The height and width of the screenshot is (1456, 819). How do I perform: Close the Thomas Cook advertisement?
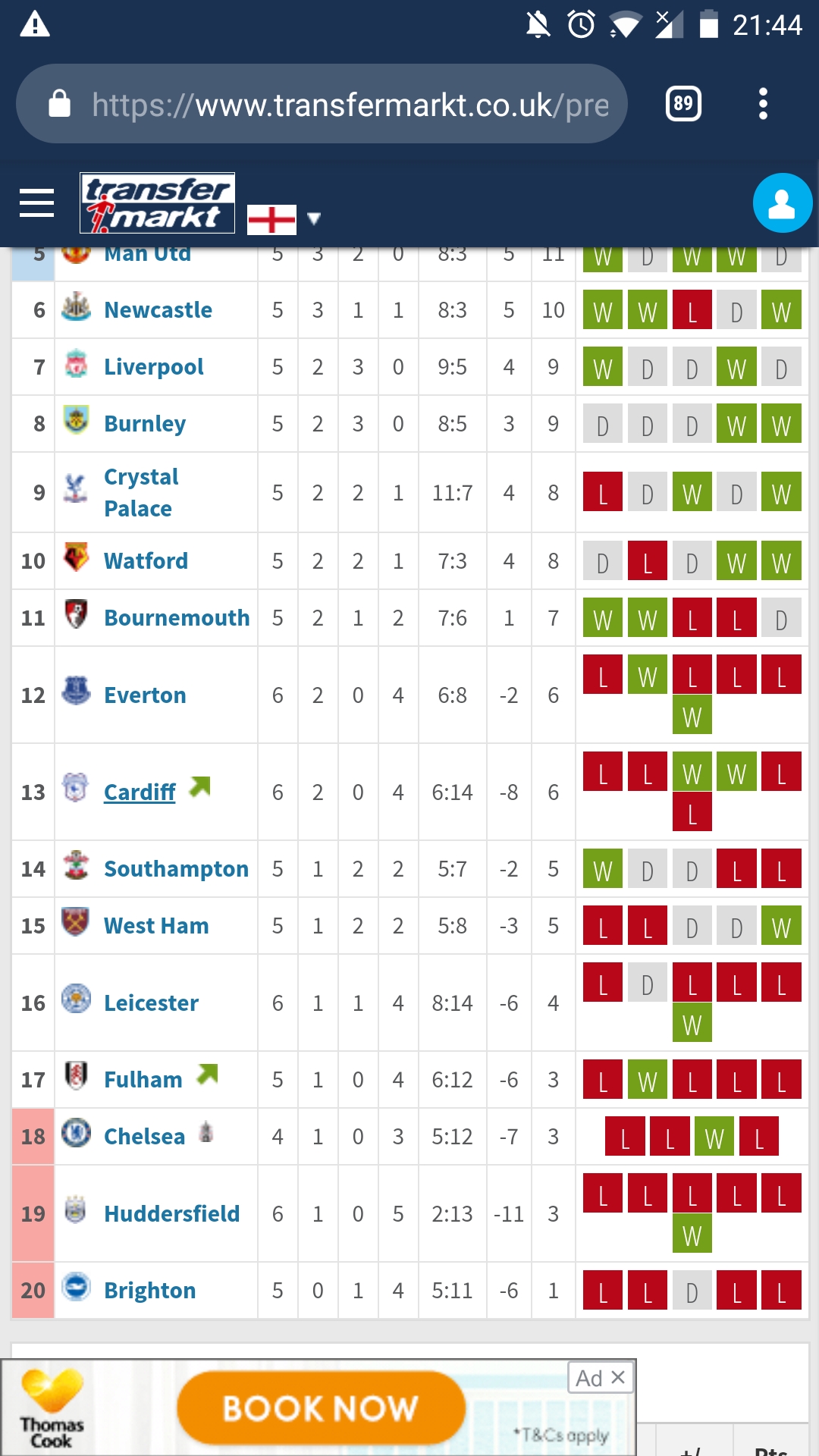click(x=617, y=1377)
